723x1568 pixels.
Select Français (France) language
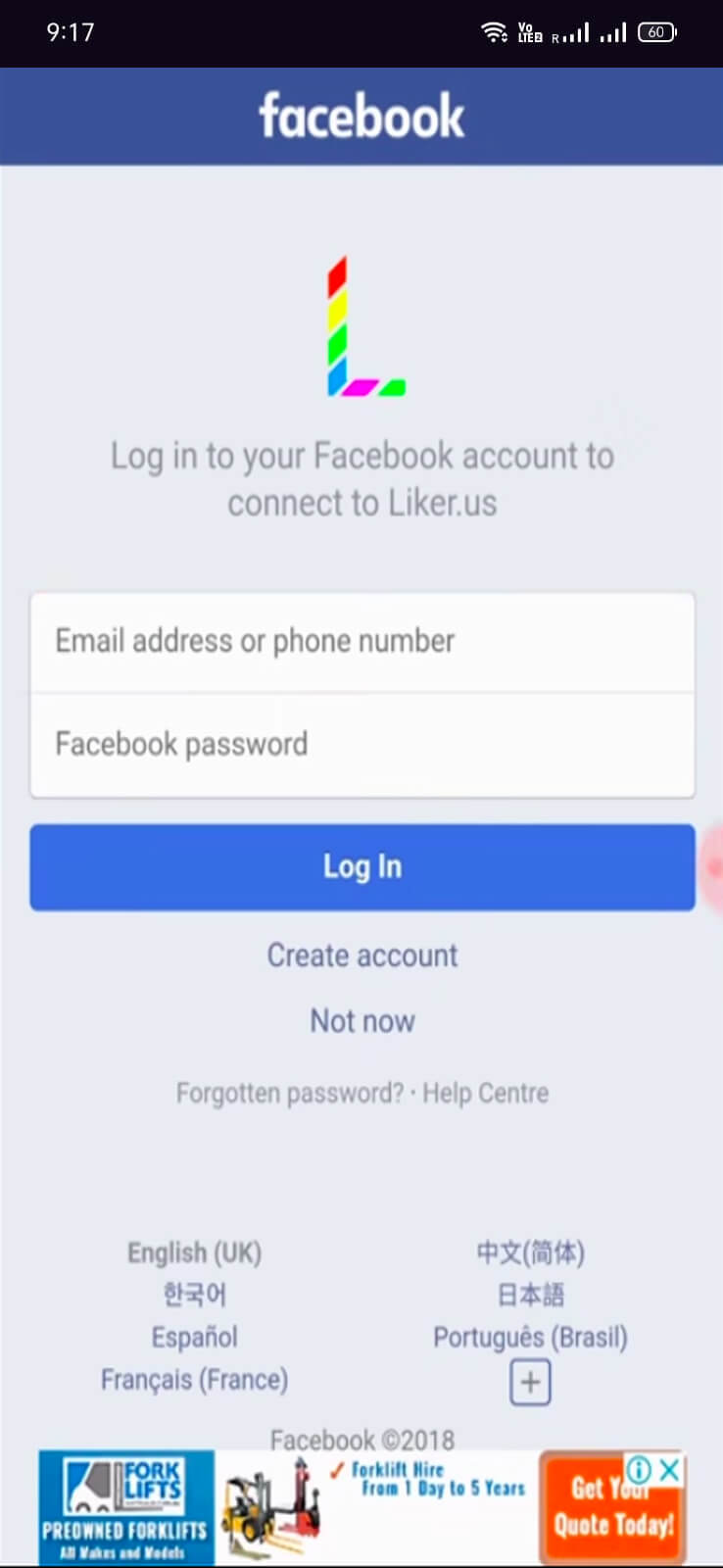194,1380
